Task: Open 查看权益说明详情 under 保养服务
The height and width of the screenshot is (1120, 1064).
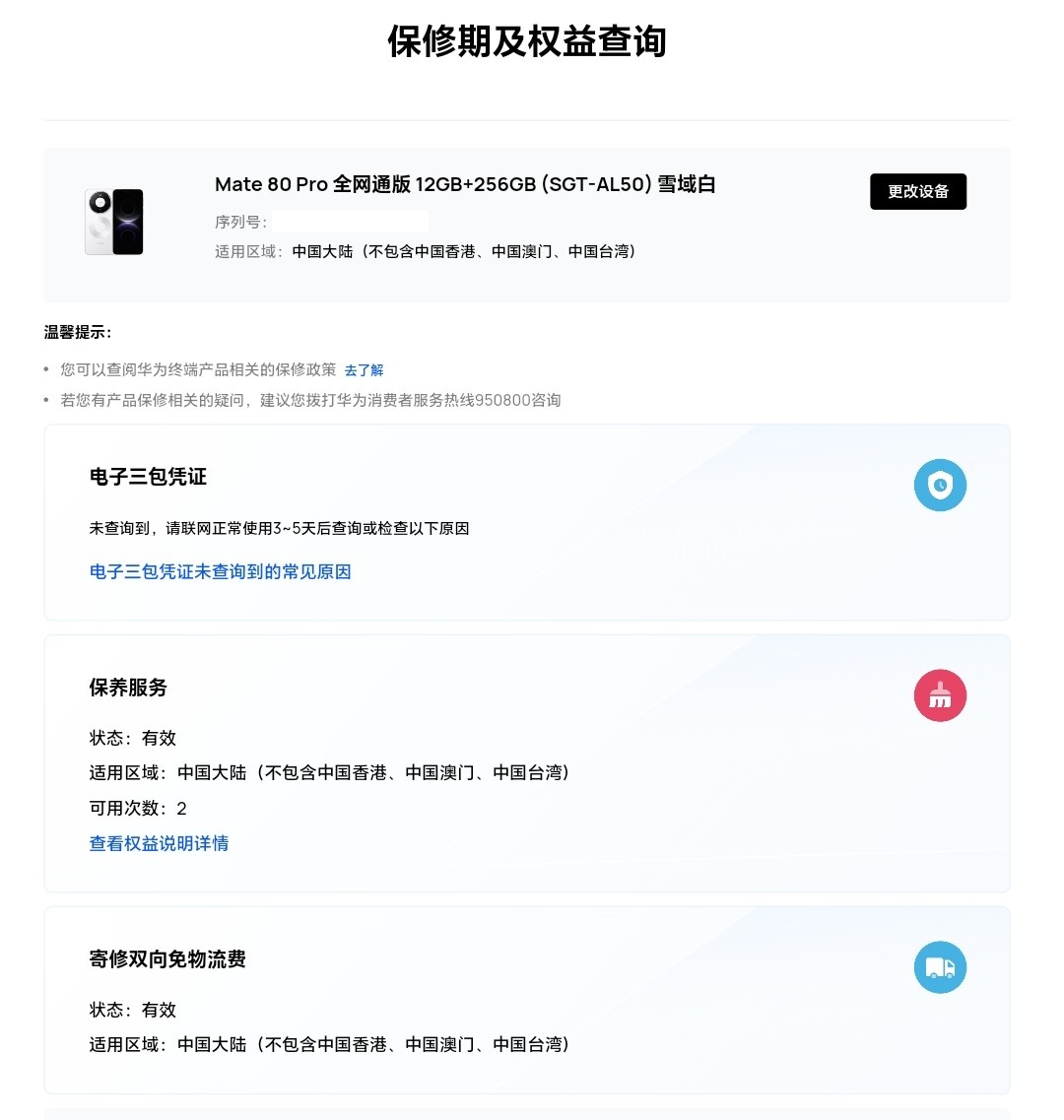Action: click(159, 843)
